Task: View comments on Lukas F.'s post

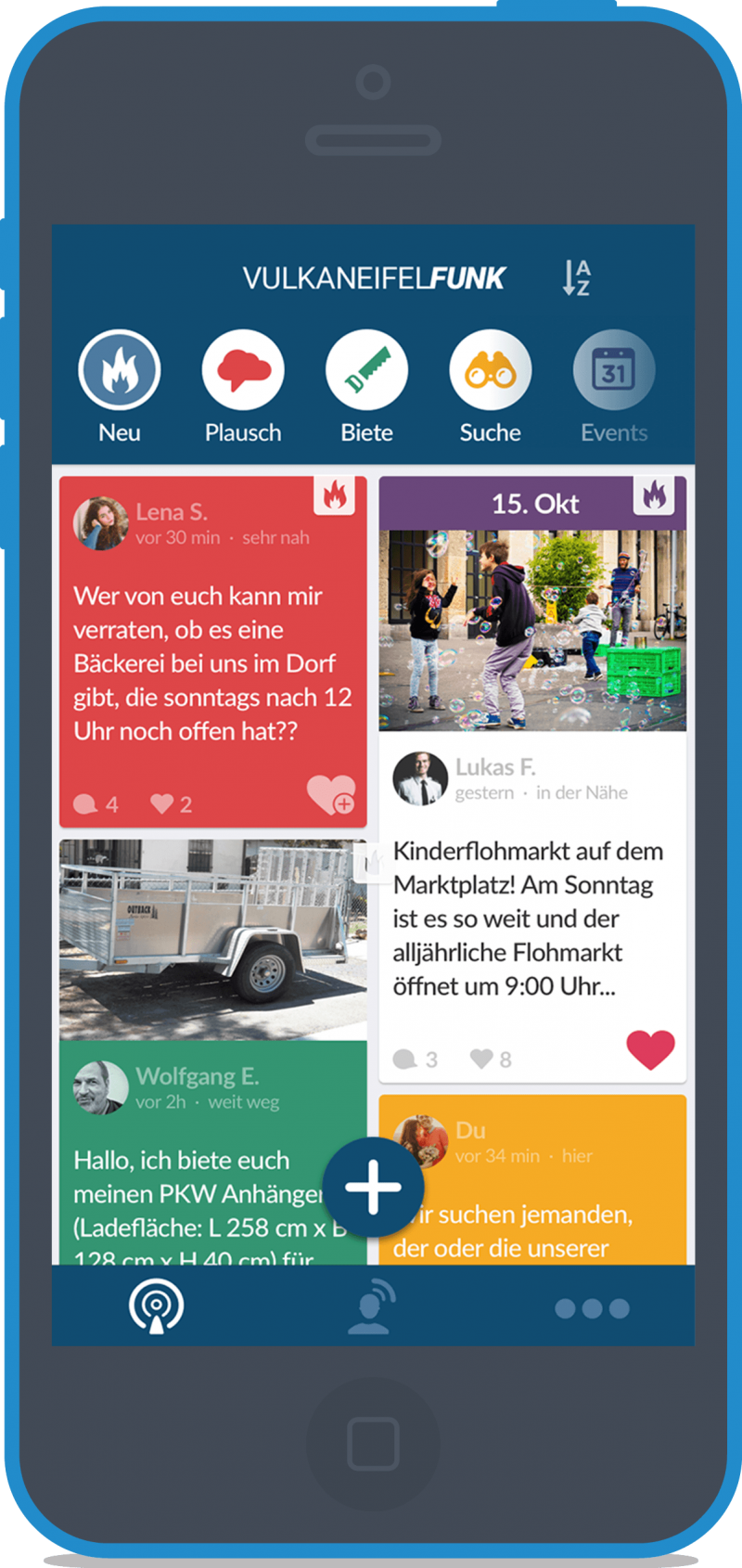Action: (x=415, y=1060)
